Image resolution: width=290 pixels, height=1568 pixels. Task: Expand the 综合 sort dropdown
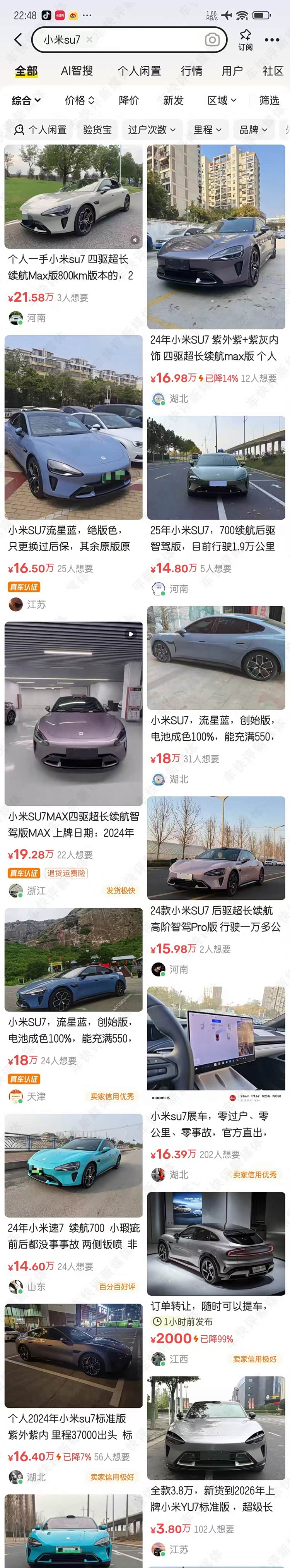(x=26, y=100)
